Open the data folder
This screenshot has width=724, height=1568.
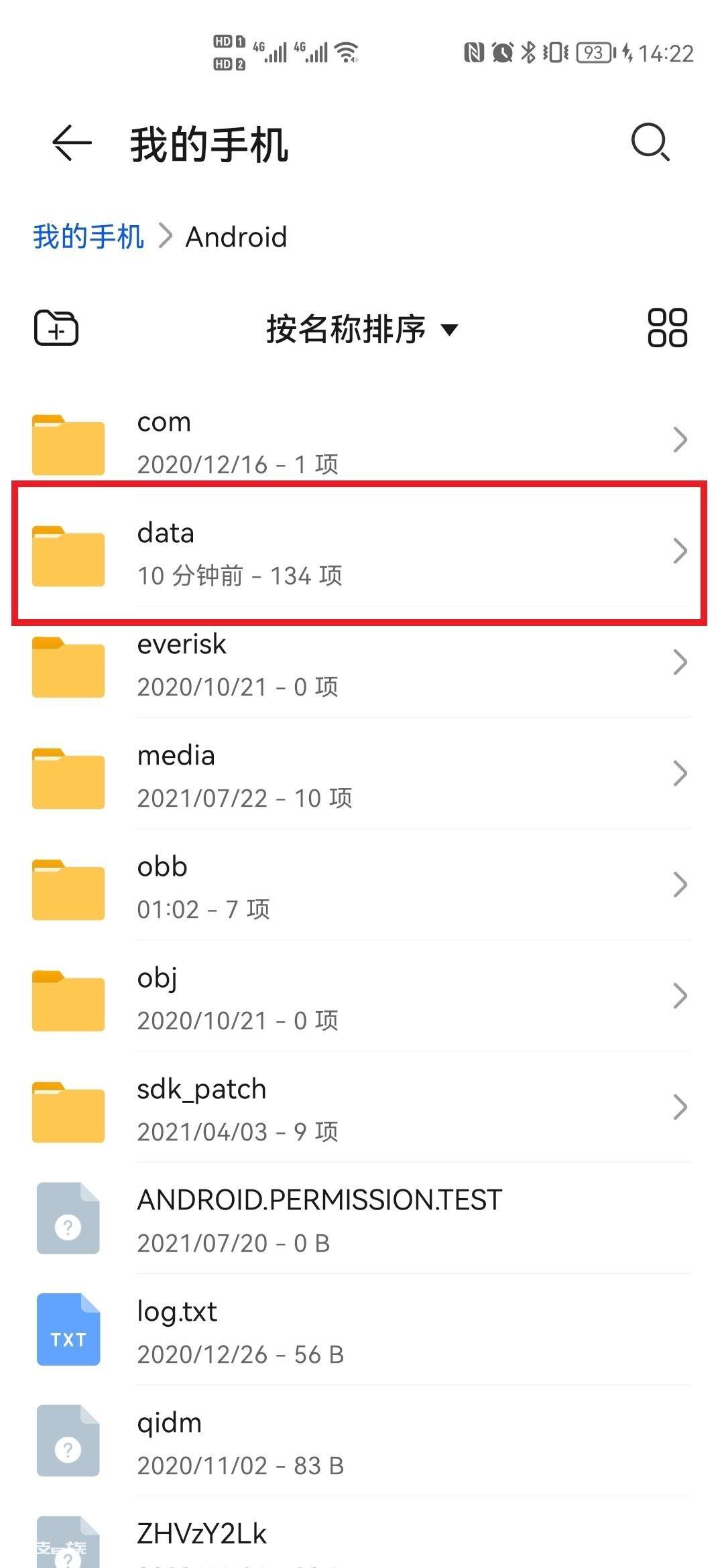click(362, 551)
